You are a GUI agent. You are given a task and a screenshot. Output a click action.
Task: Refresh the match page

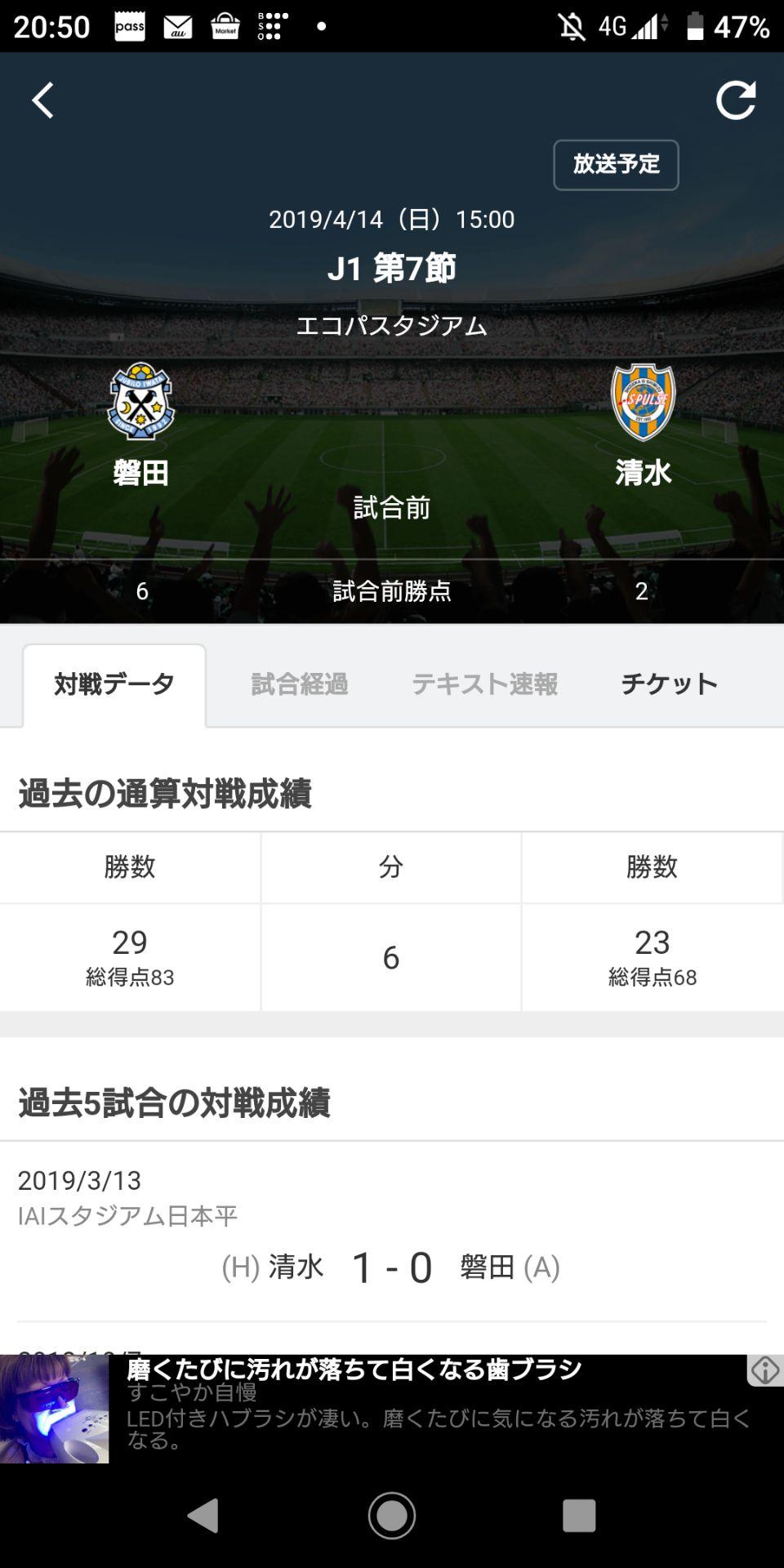(x=736, y=100)
